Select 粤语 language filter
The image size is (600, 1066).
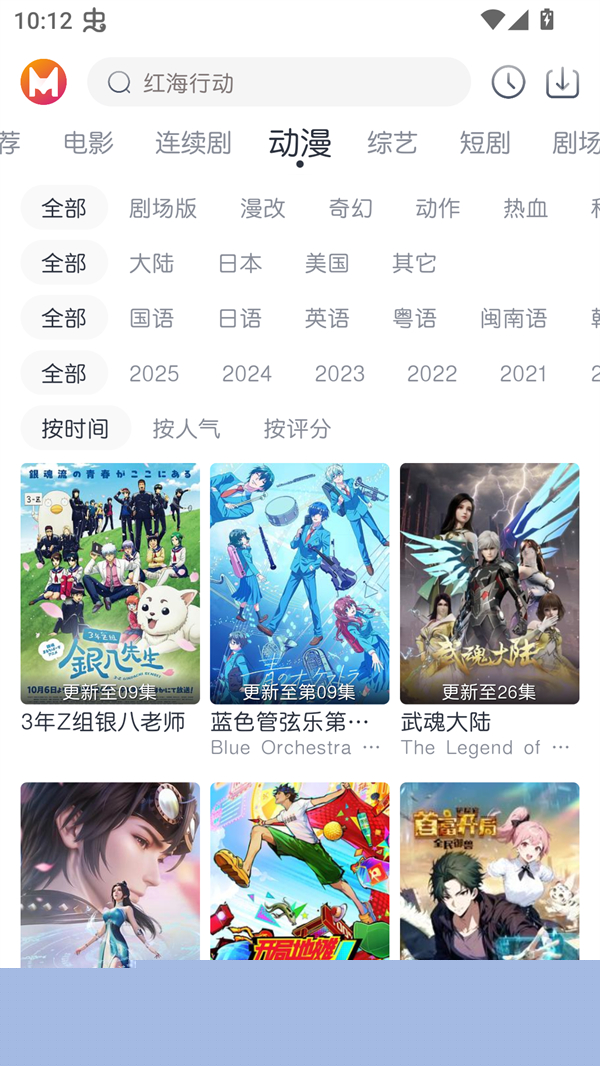pyautogui.click(x=415, y=318)
